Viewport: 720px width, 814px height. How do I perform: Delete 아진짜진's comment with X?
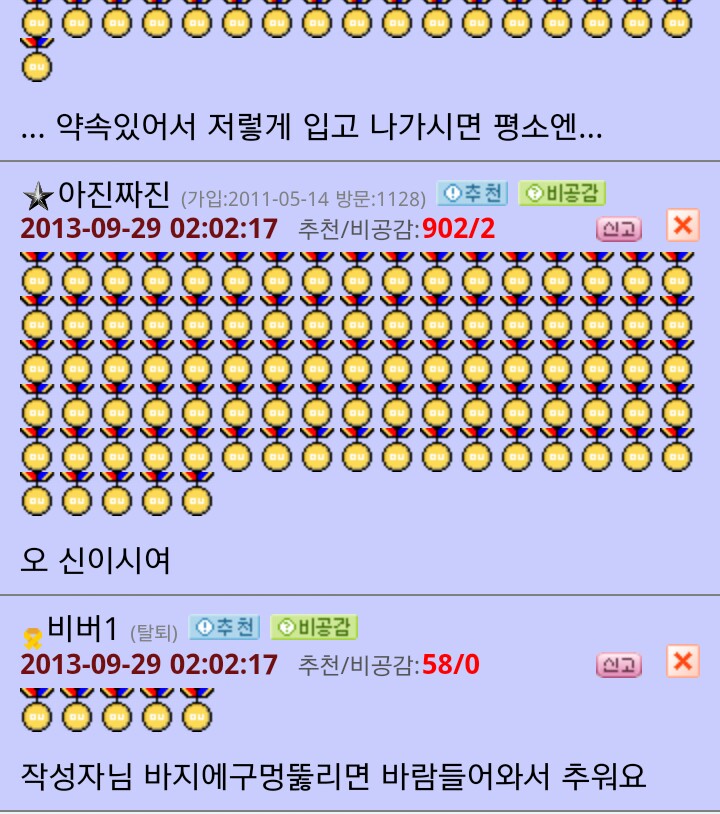pyautogui.click(x=682, y=225)
